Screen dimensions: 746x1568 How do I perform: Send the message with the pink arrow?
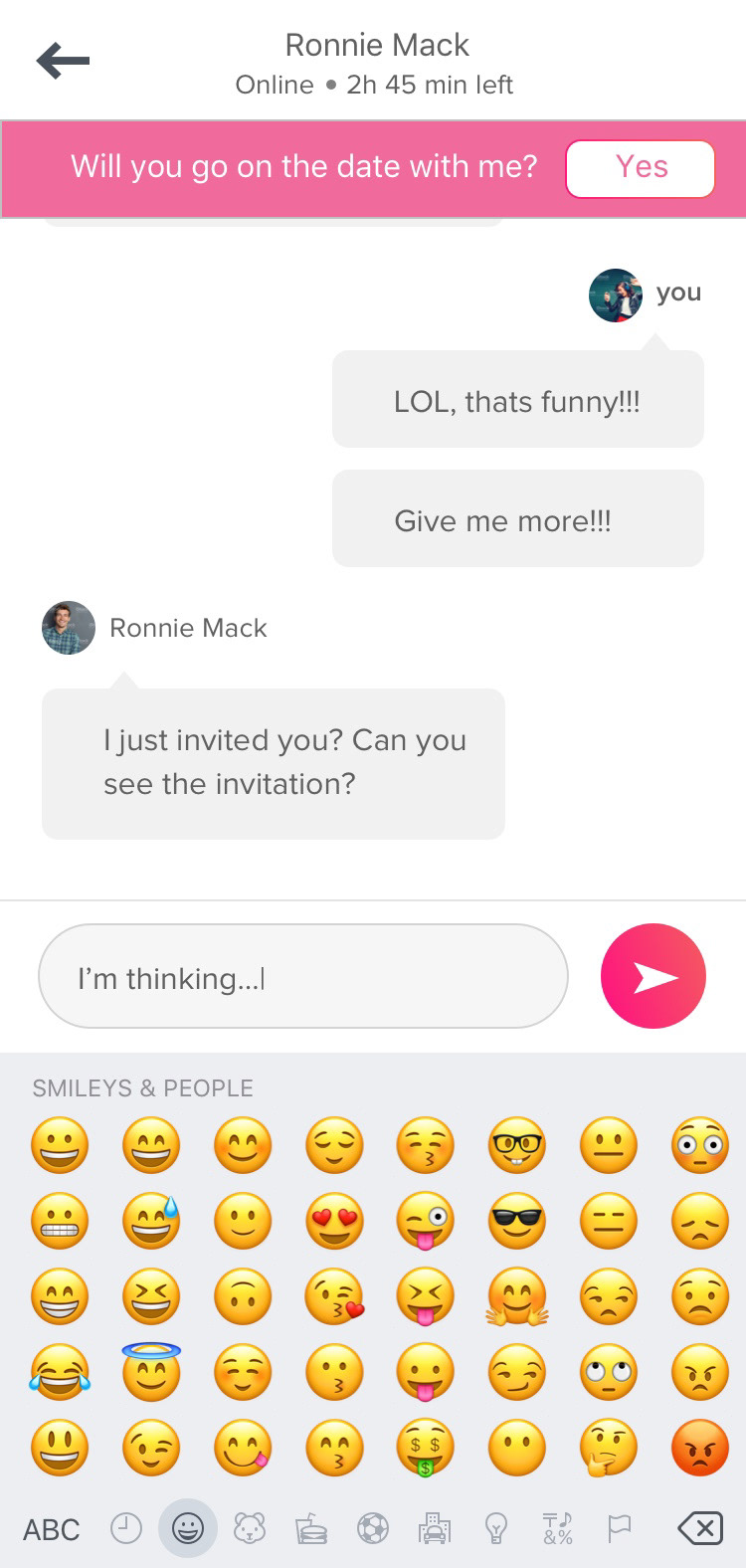(x=653, y=976)
